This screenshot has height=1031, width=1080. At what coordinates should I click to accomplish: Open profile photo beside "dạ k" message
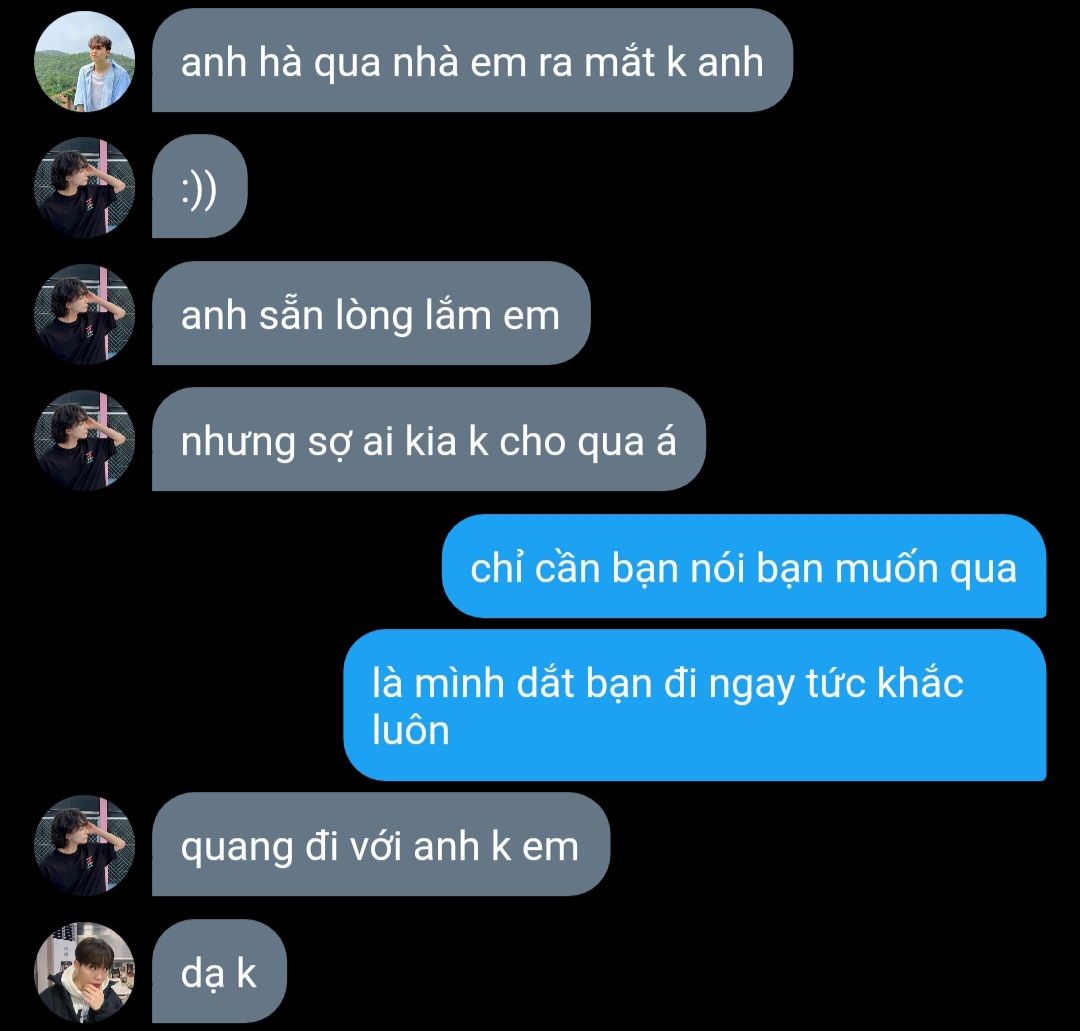84,971
